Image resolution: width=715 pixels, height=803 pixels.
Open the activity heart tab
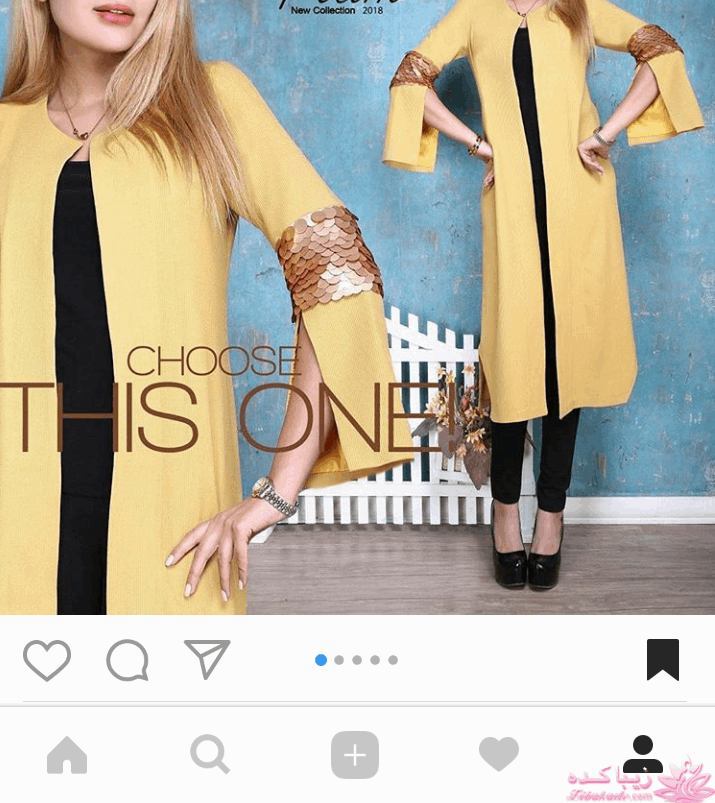coord(498,755)
